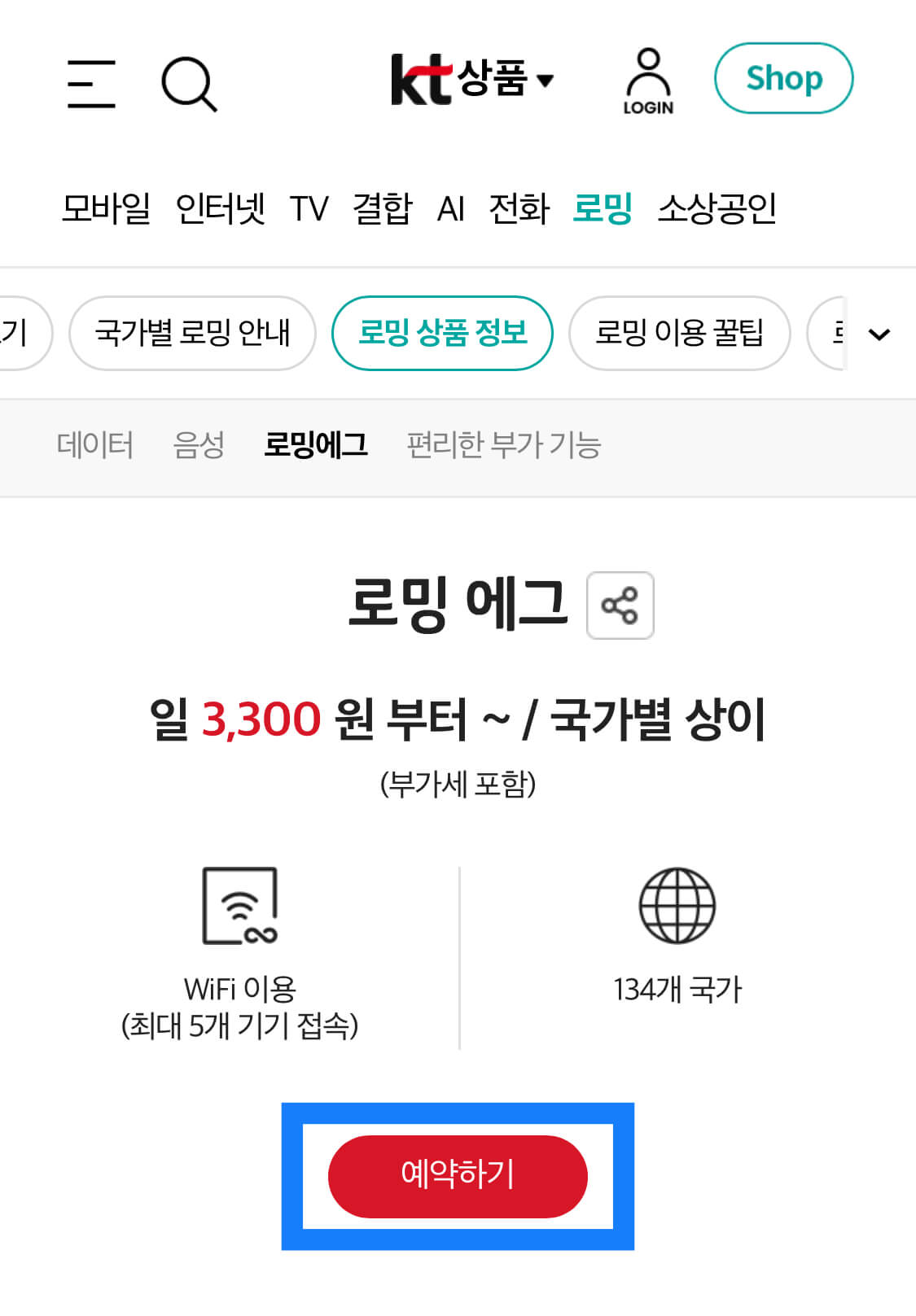
Task: Switch to the 데이터 tab
Action: 96,445
